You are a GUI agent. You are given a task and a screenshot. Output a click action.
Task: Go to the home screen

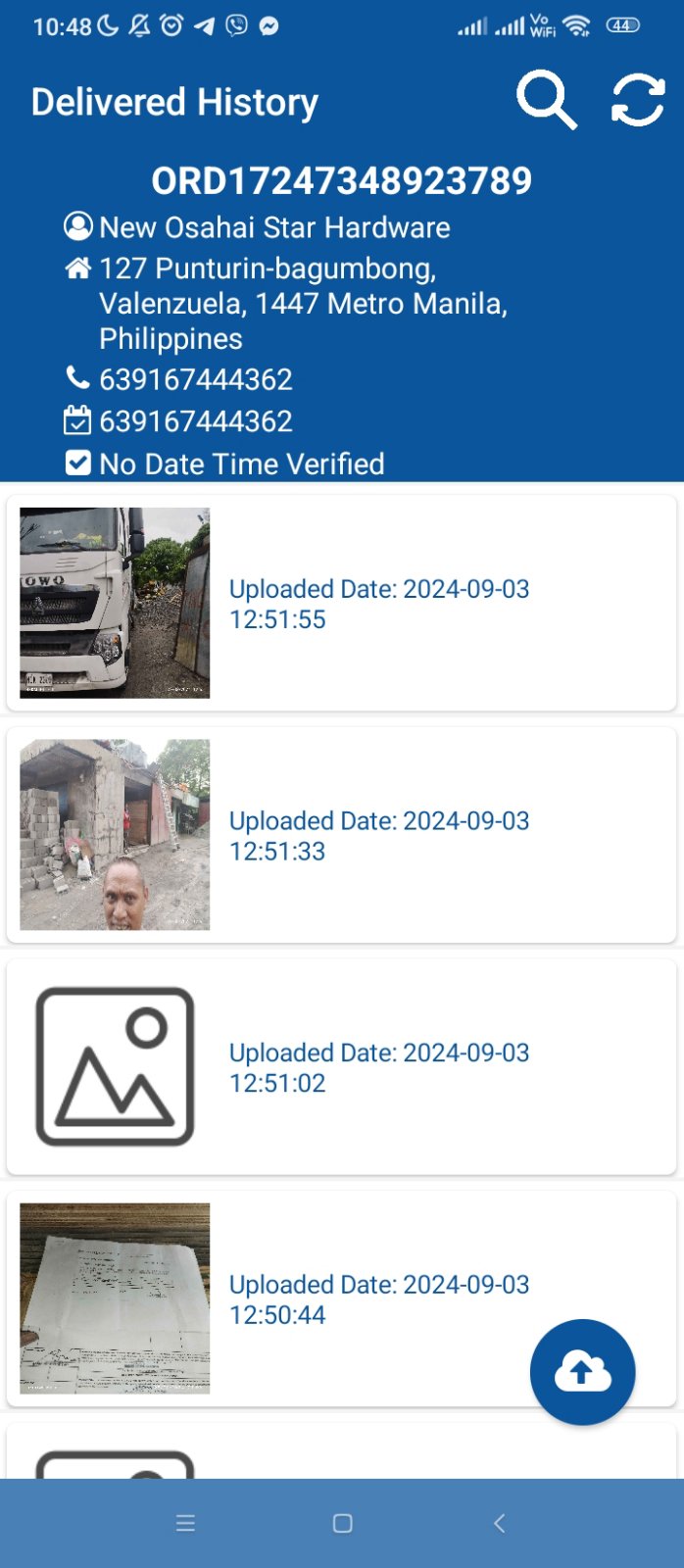click(342, 1523)
